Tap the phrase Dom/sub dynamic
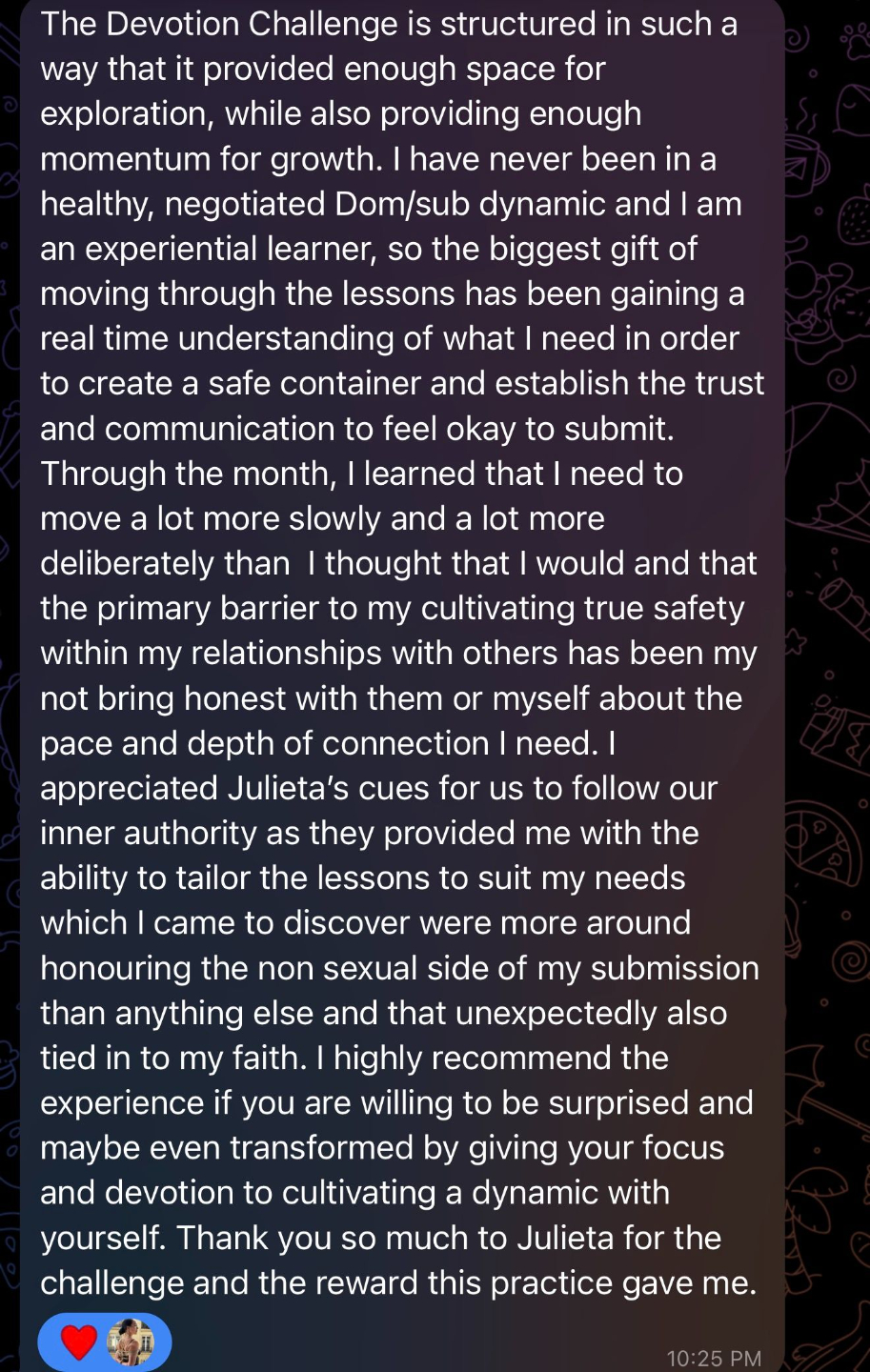The height and width of the screenshot is (1372, 870). pos(515,203)
